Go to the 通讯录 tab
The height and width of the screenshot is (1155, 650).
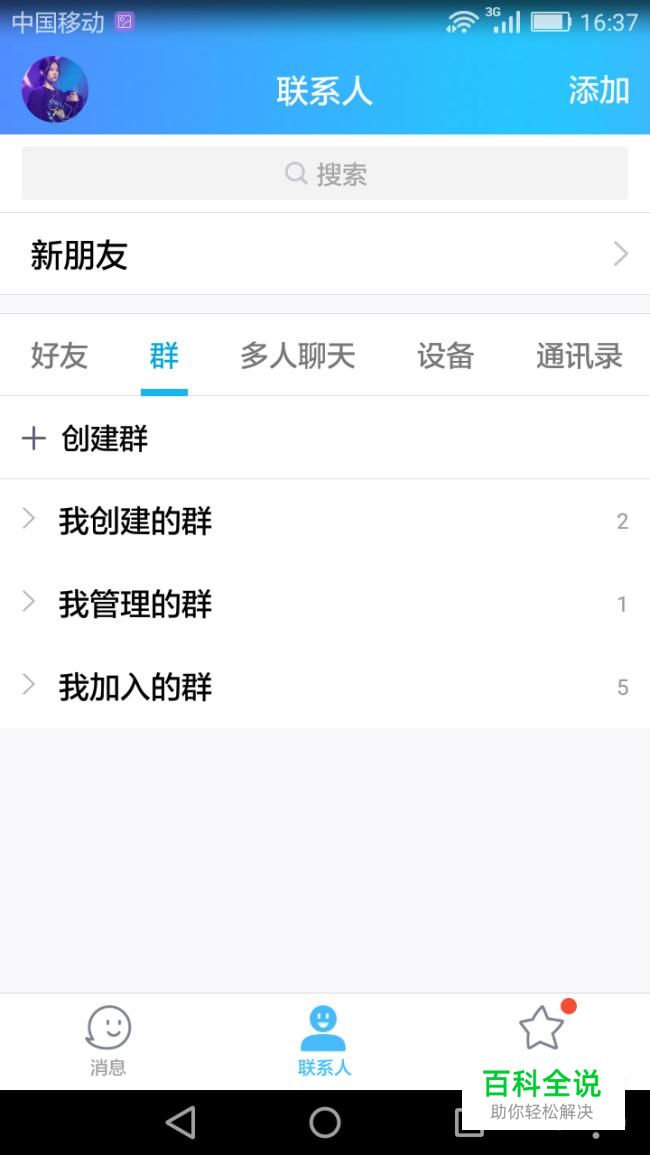click(578, 356)
